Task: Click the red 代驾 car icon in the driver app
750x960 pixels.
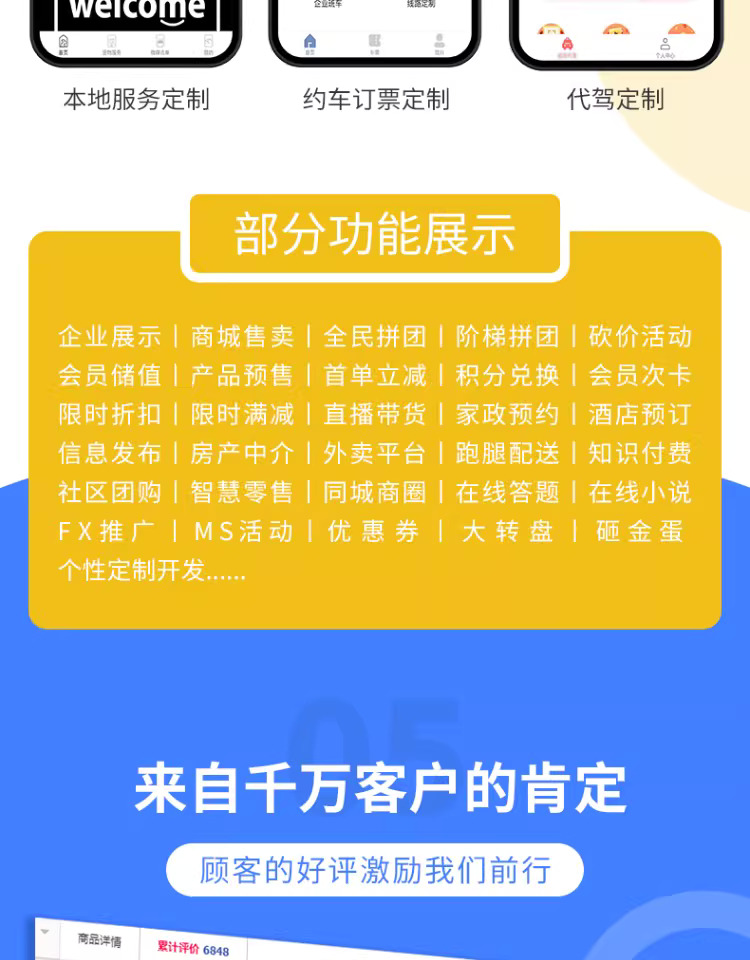Action: (x=567, y=43)
